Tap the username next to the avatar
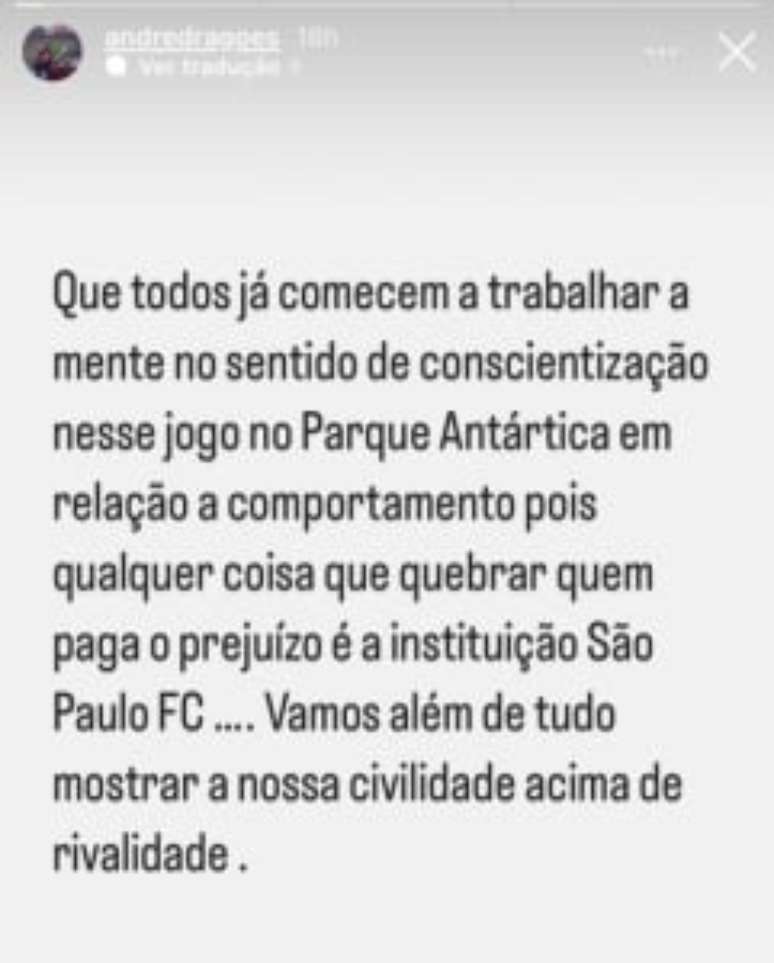The height and width of the screenshot is (963, 774). coord(194,38)
